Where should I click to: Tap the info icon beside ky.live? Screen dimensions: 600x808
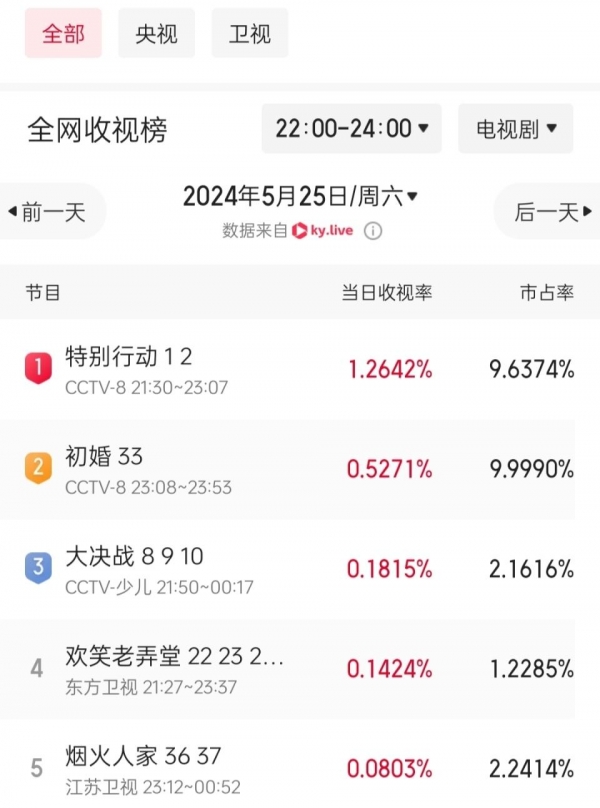[x=373, y=231]
